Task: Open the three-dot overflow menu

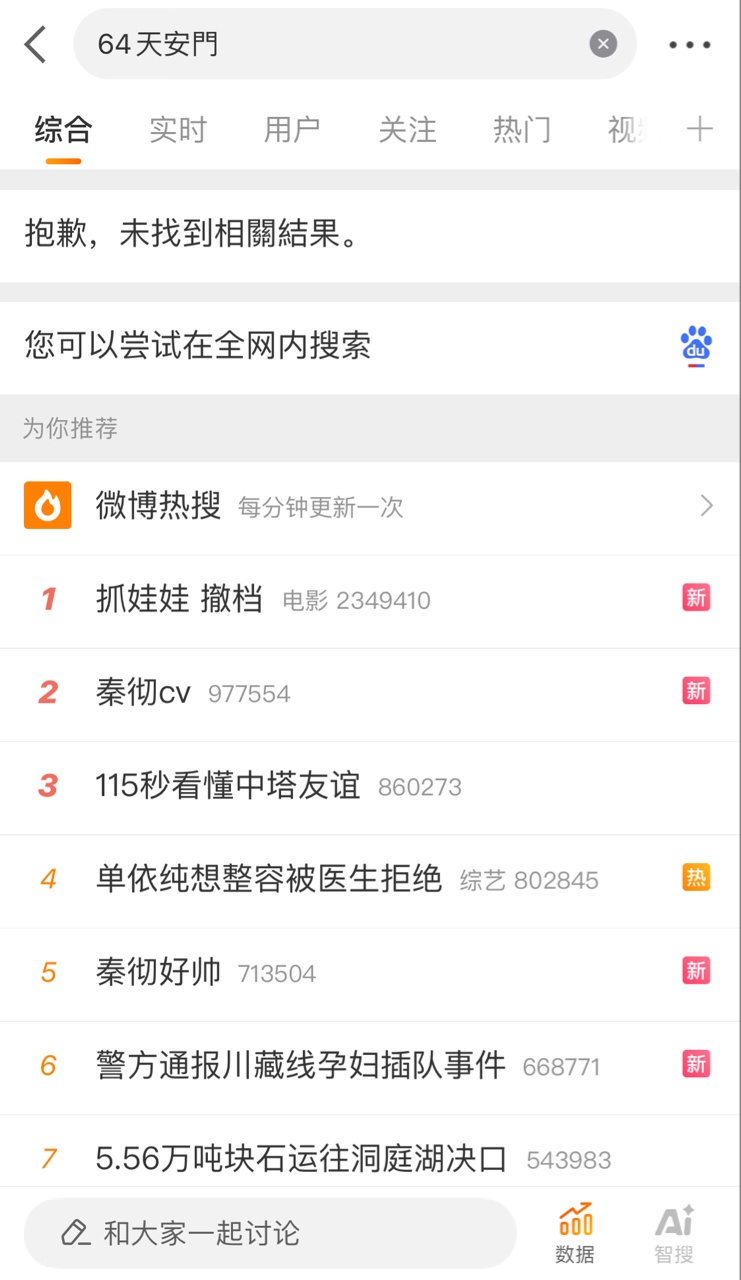Action: coord(690,44)
